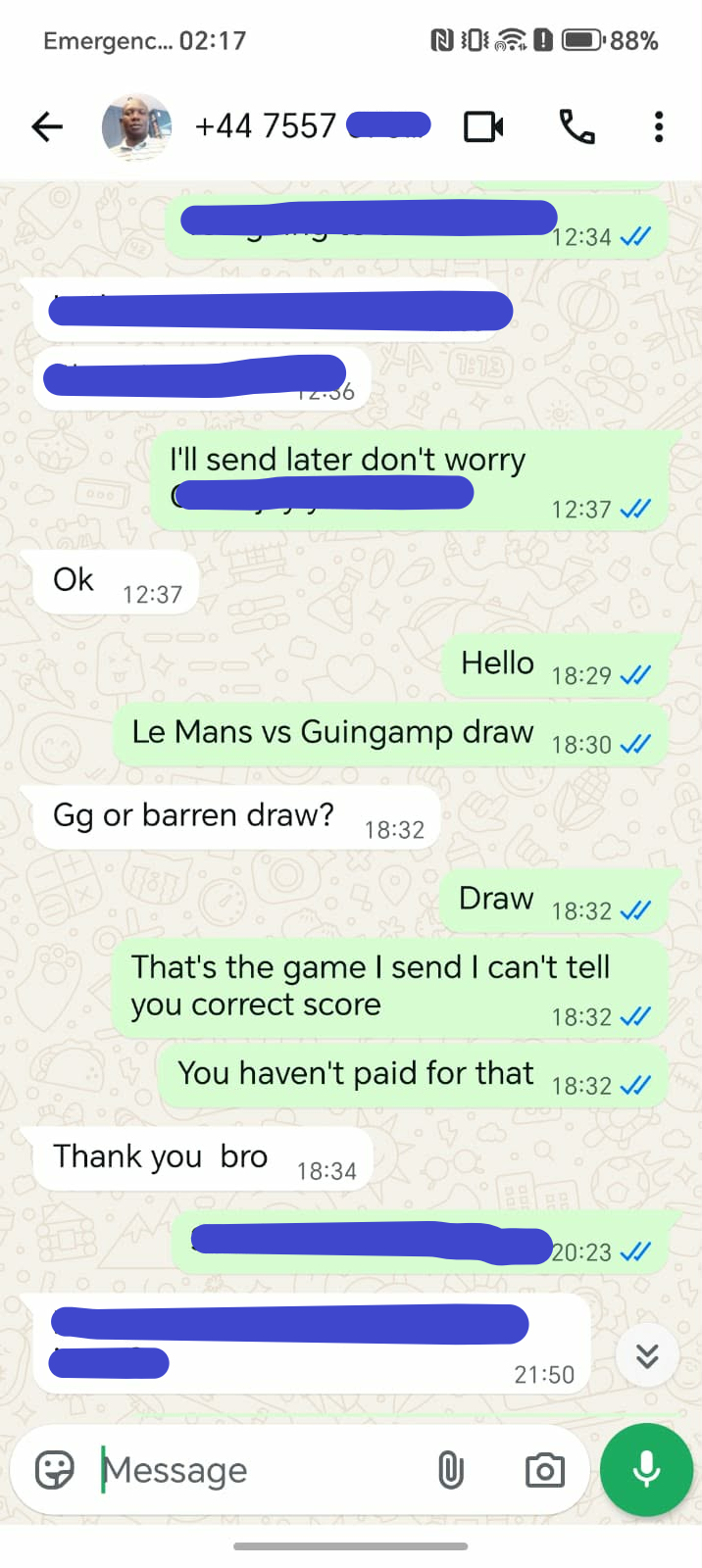Image resolution: width=702 pixels, height=1568 pixels.
Task: Open contact info for +44 7557 number
Action: [294, 126]
